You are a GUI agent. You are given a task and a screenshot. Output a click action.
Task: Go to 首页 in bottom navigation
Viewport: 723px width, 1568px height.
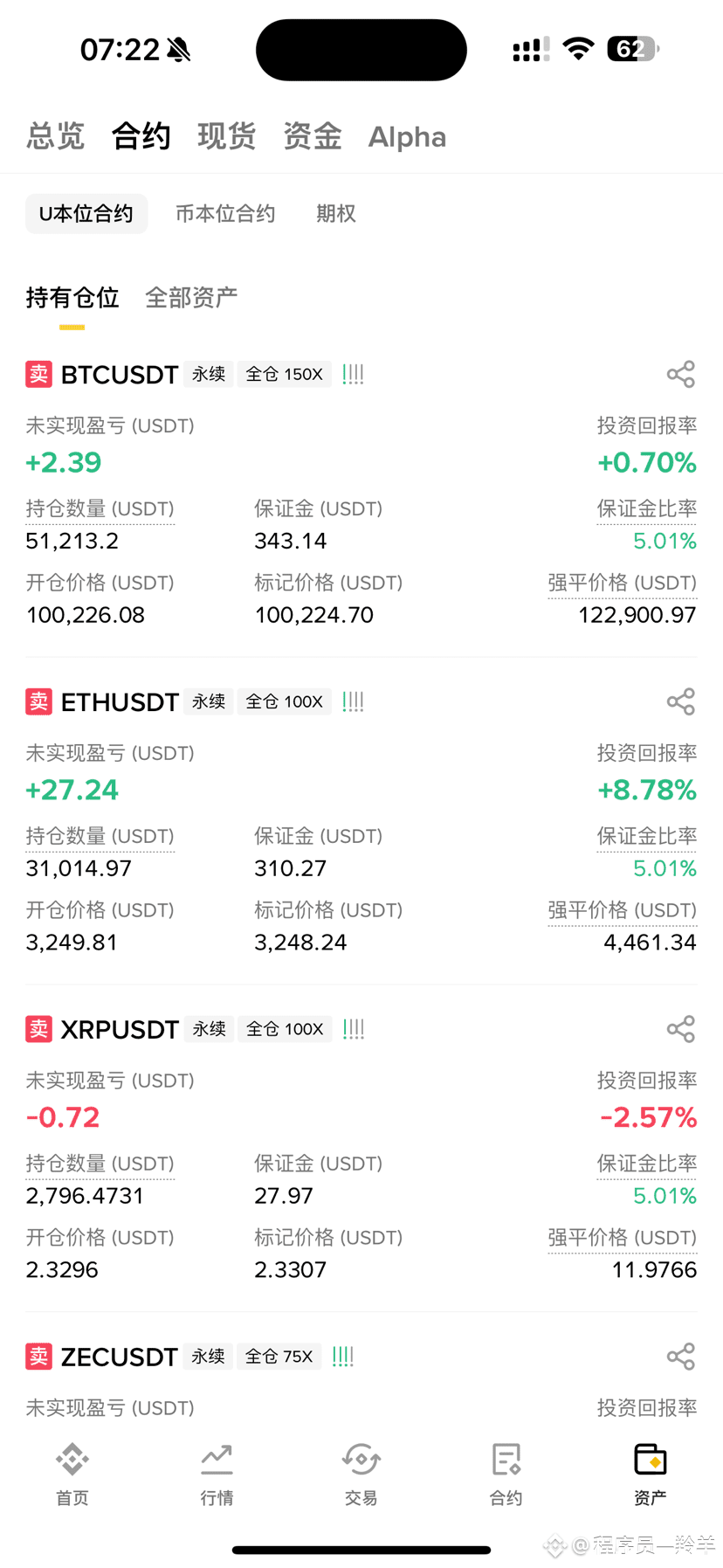(72, 1475)
